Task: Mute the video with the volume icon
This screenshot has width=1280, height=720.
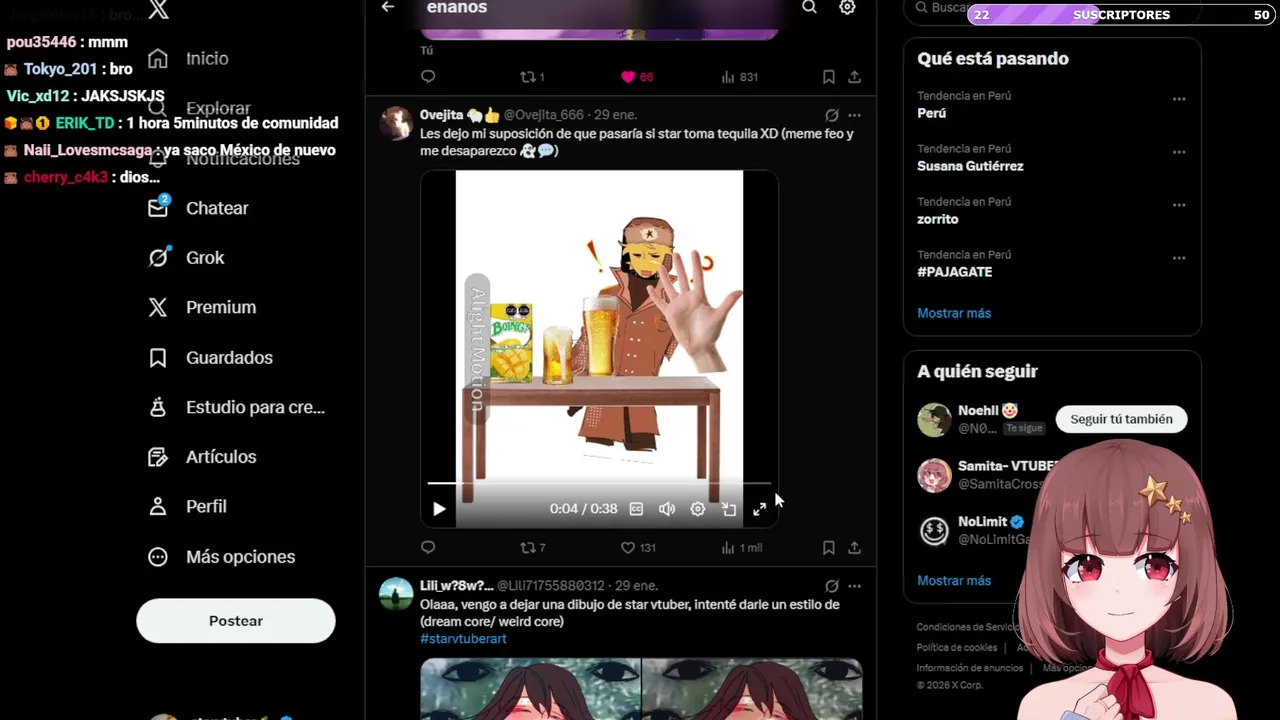Action: tap(667, 509)
